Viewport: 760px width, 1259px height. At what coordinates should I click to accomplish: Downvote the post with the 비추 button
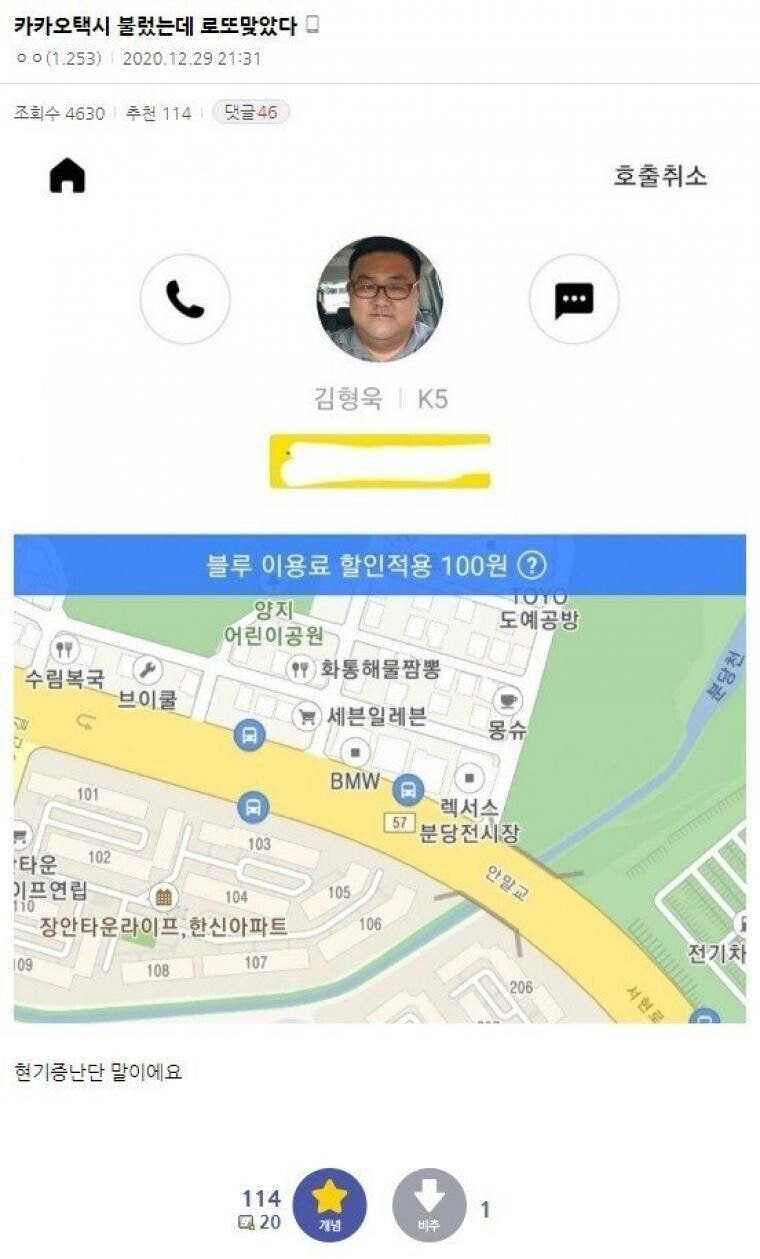coord(429,1205)
